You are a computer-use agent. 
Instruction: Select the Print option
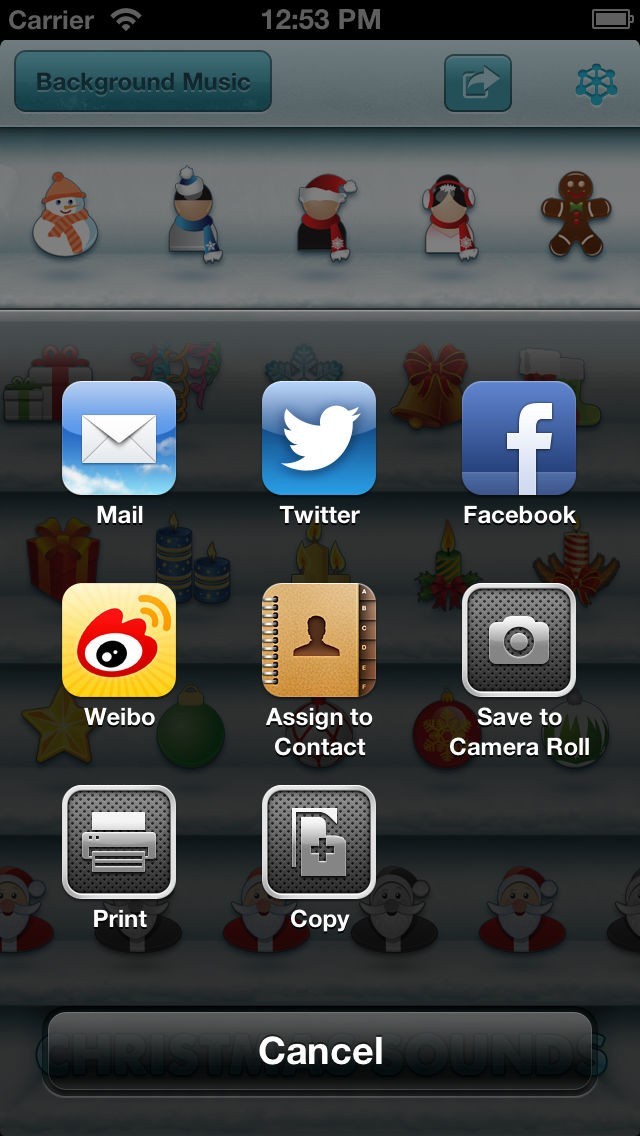119,842
